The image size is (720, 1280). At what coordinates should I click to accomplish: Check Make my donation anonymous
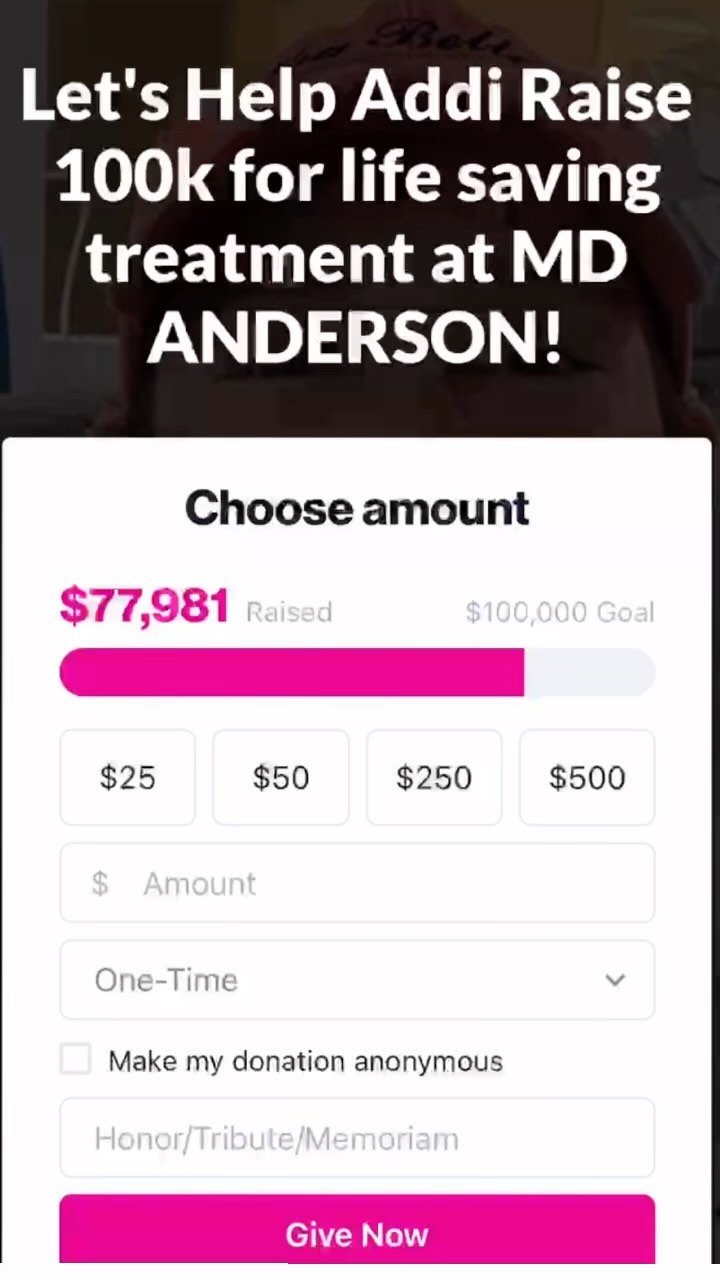[76, 1060]
